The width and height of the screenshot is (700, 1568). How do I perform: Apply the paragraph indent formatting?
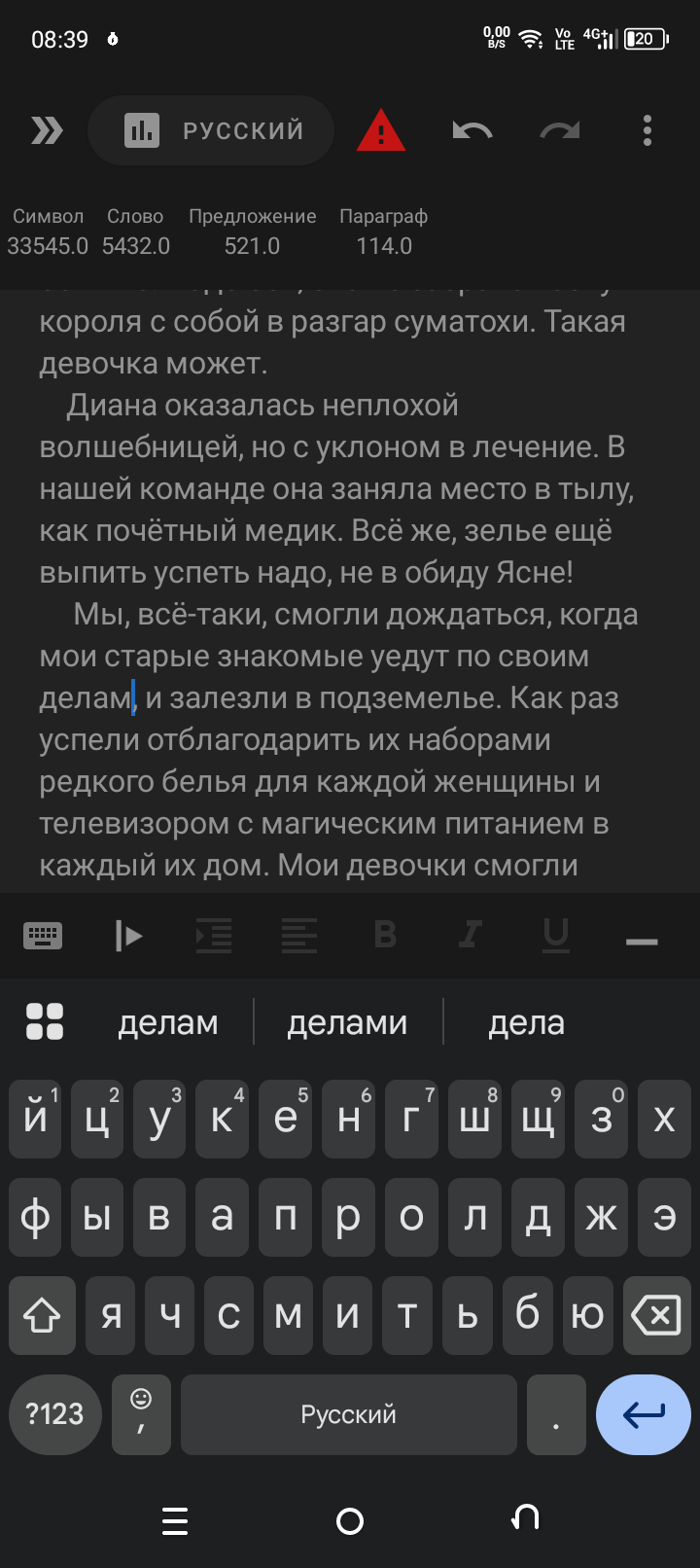pyautogui.click(x=214, y=936)
